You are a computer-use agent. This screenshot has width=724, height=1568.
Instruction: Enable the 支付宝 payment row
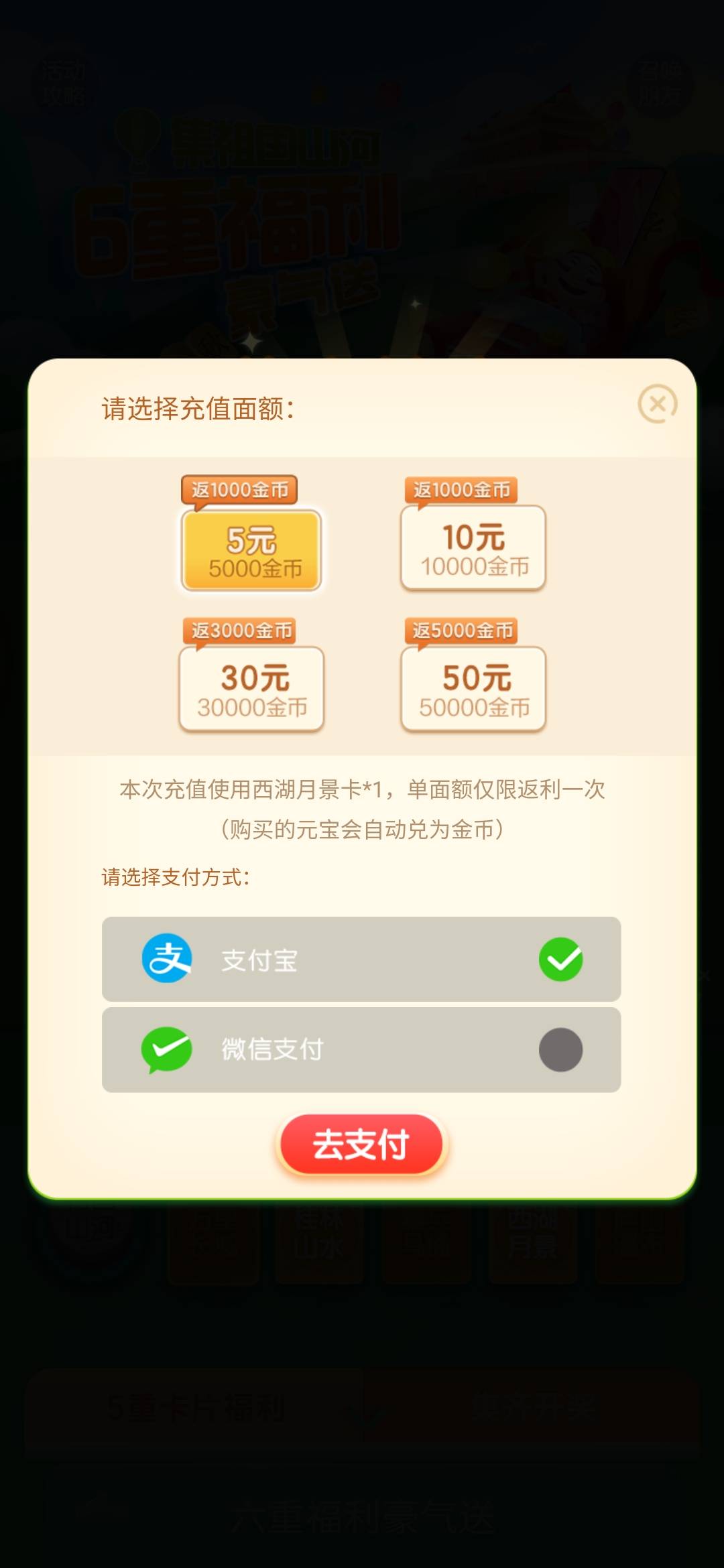point(362,958)
